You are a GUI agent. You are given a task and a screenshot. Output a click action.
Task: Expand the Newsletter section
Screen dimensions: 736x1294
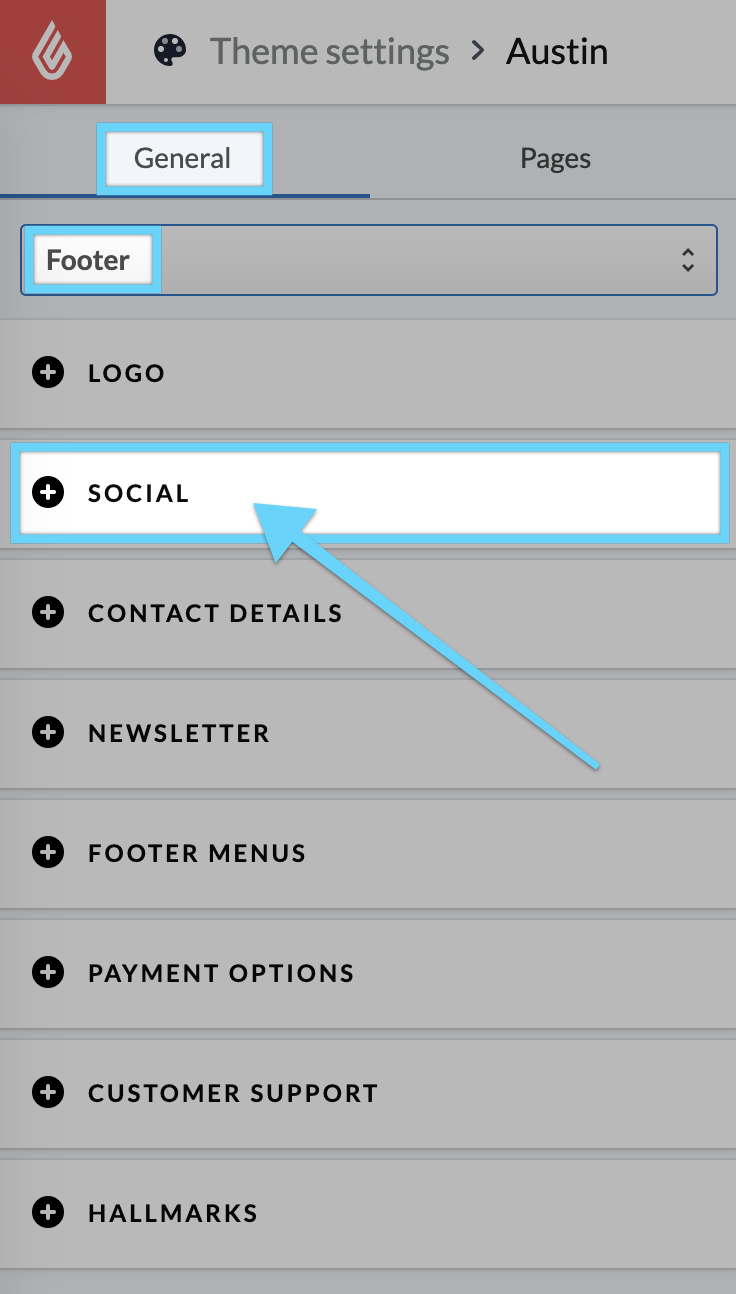[x=178, y=733]
